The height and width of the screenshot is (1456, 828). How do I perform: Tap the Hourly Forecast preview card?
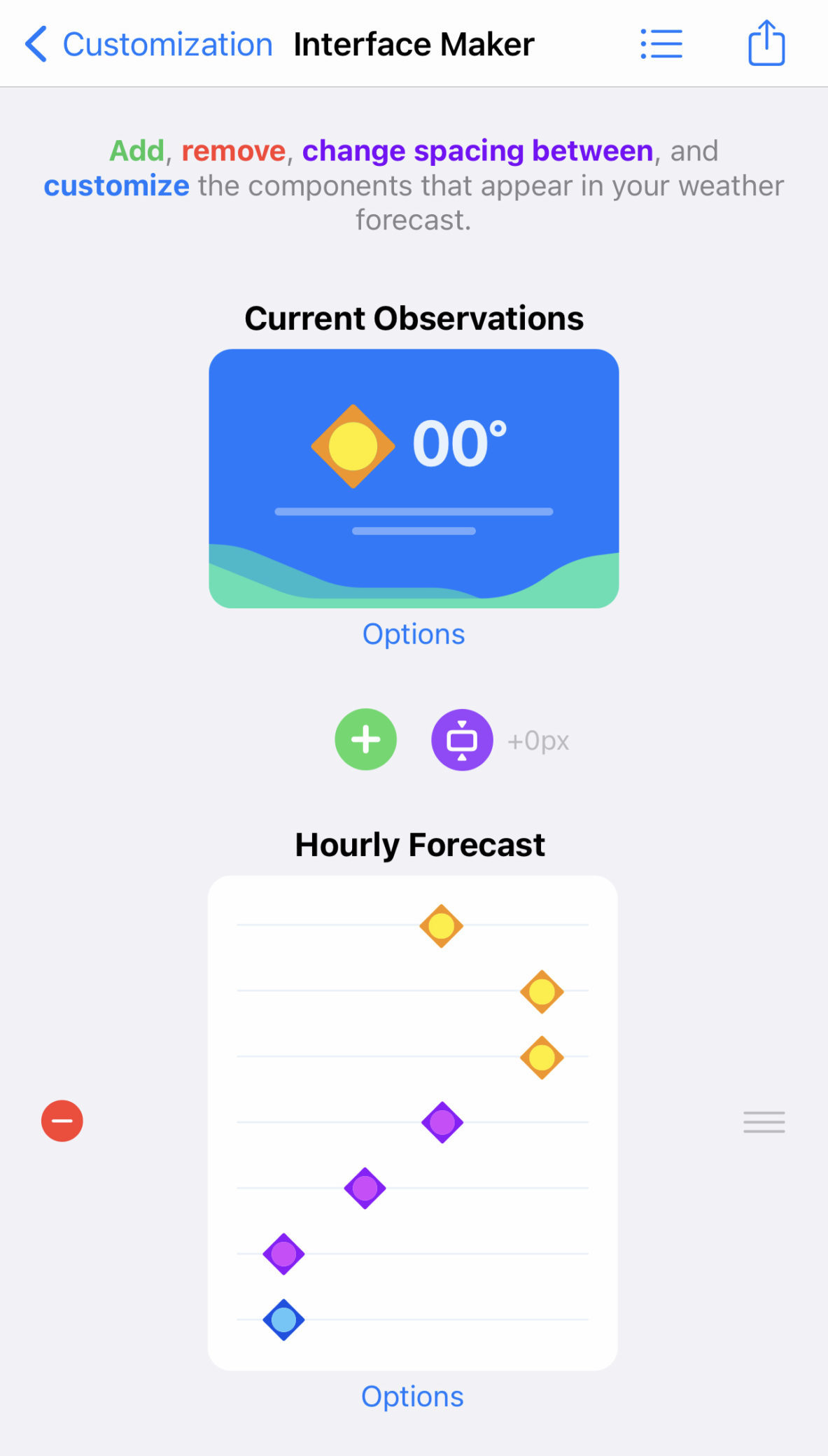coord(412,1122)
